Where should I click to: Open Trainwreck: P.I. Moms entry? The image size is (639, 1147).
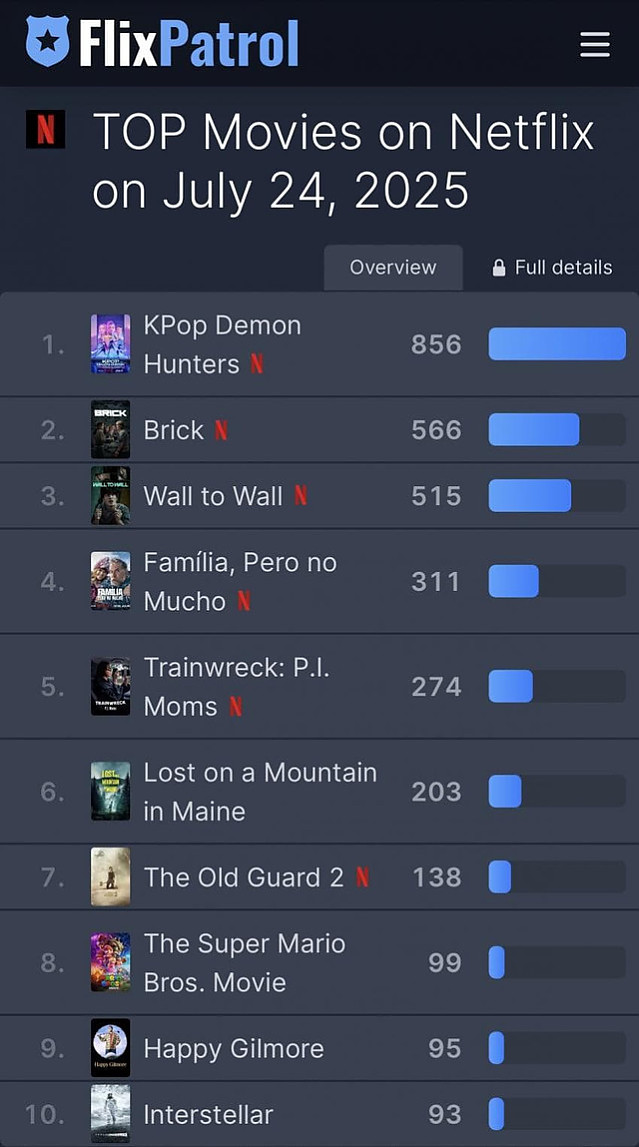pos(236,686)
